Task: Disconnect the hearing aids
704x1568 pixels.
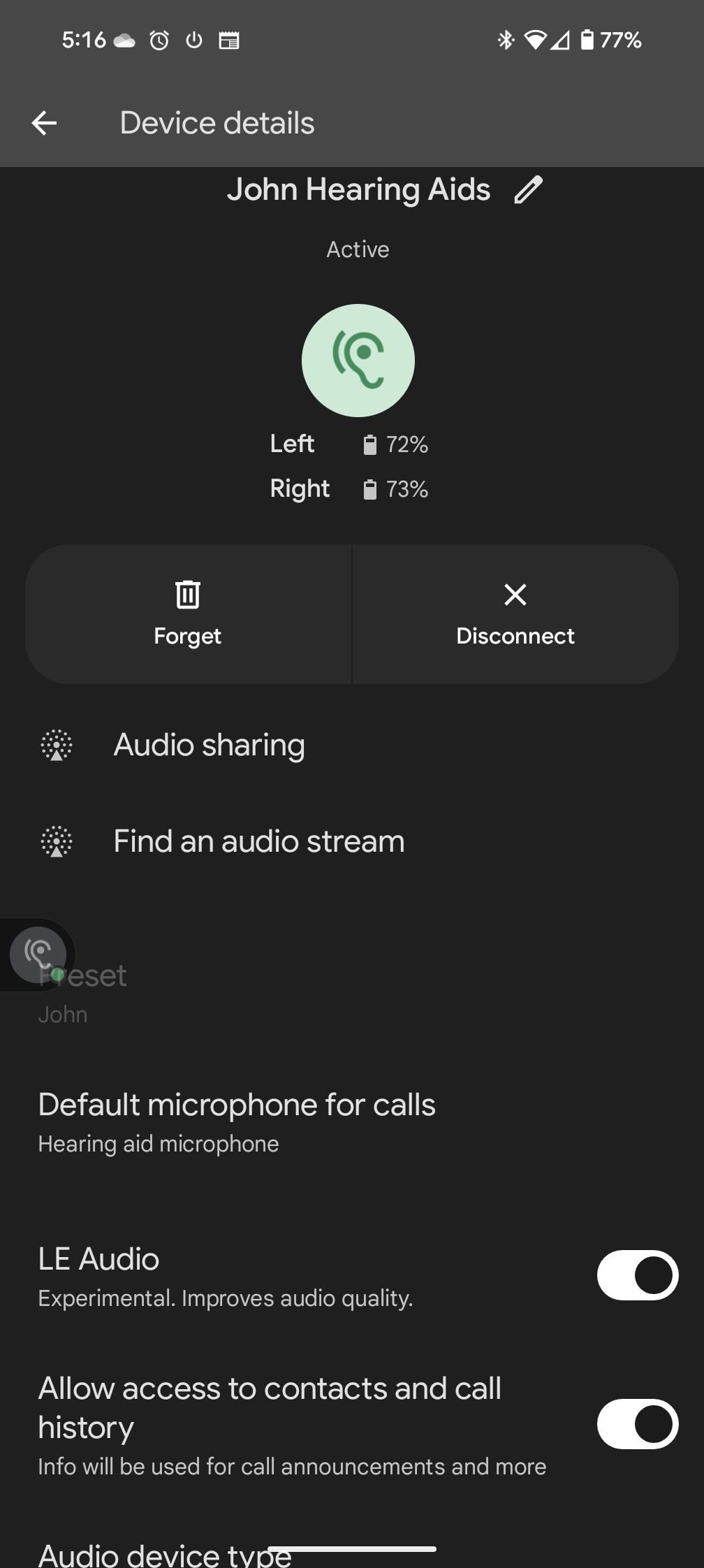Action: click(x=515, y=614)
